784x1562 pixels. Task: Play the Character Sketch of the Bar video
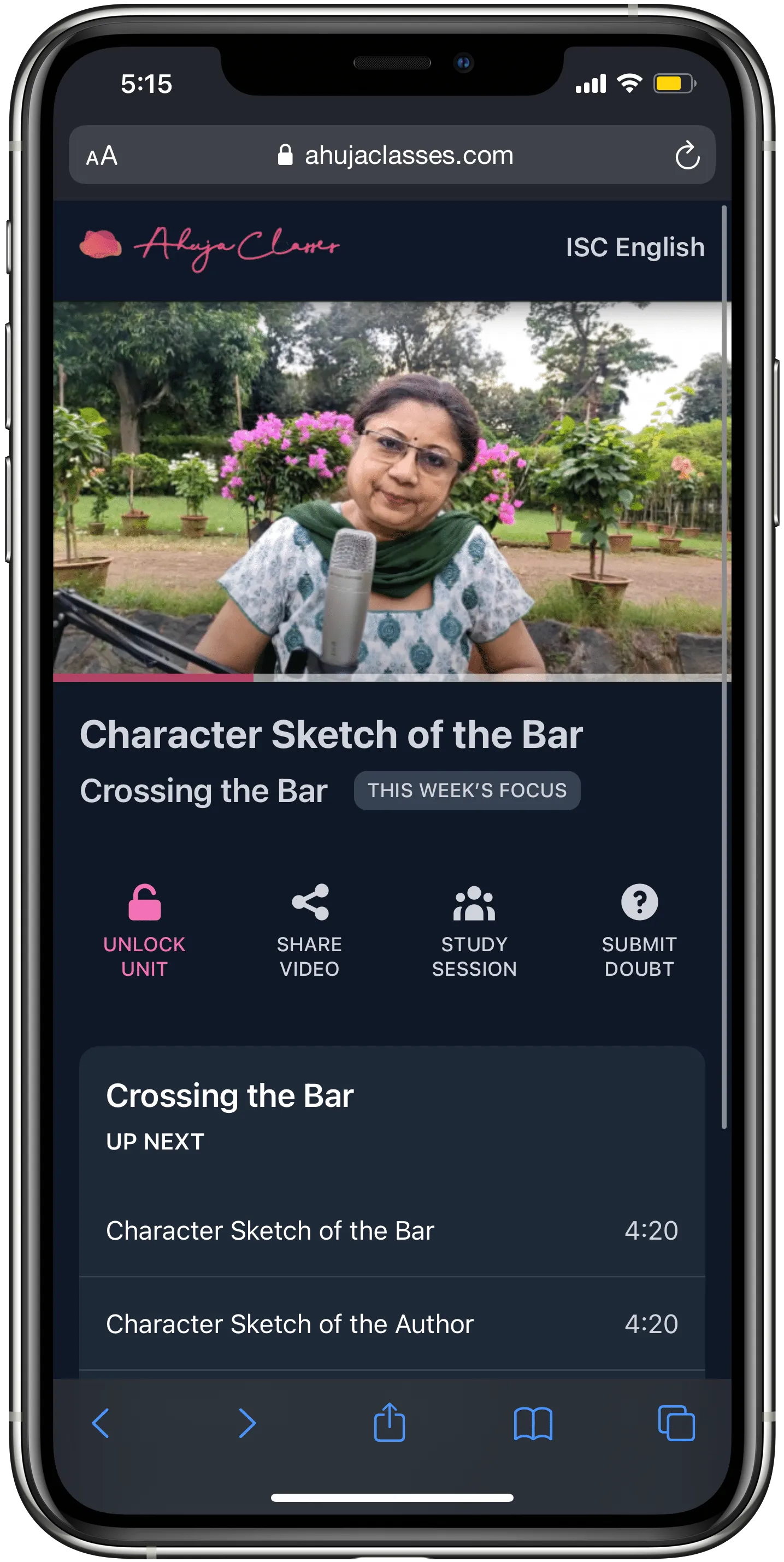(x=391, y=489)
